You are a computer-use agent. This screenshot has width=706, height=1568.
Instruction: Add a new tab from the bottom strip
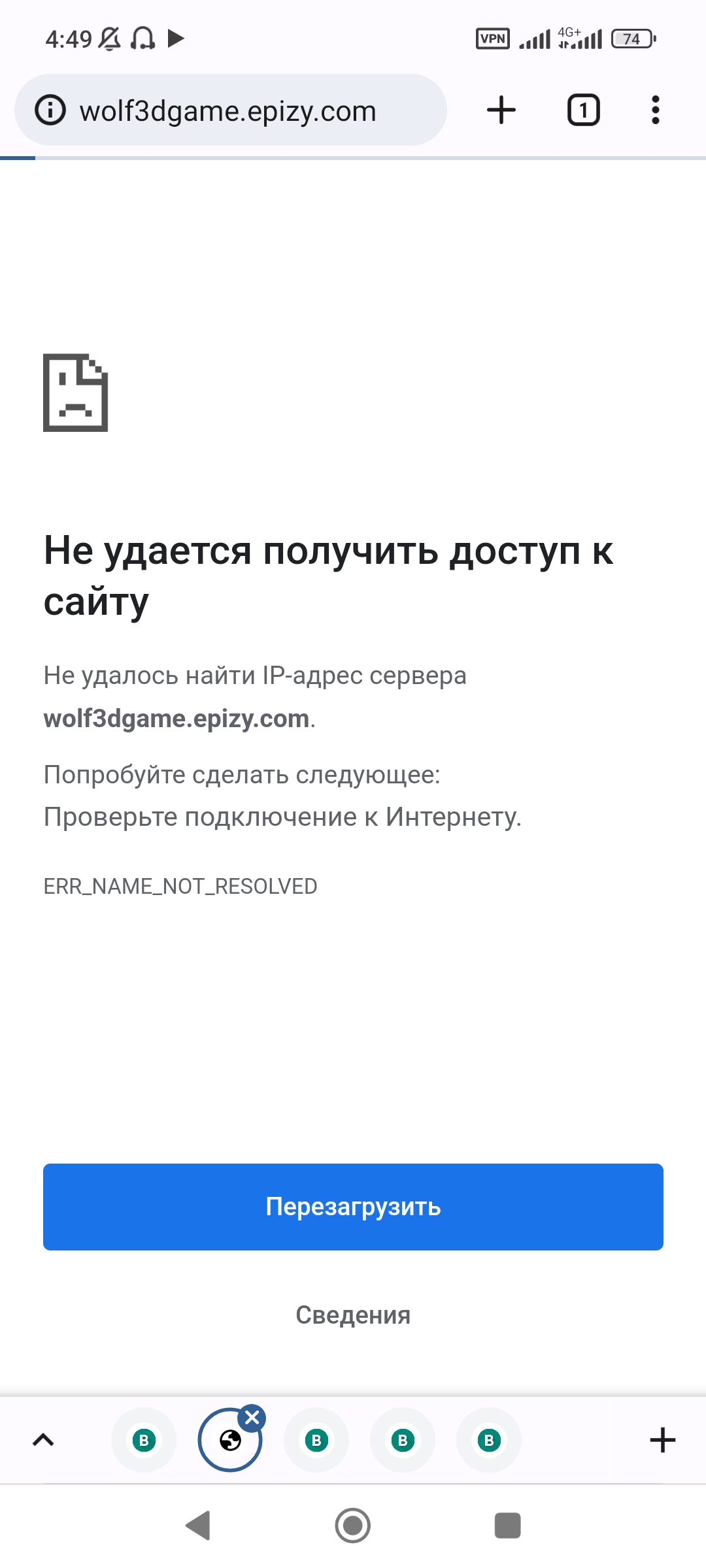click(x=662, y=1440)
